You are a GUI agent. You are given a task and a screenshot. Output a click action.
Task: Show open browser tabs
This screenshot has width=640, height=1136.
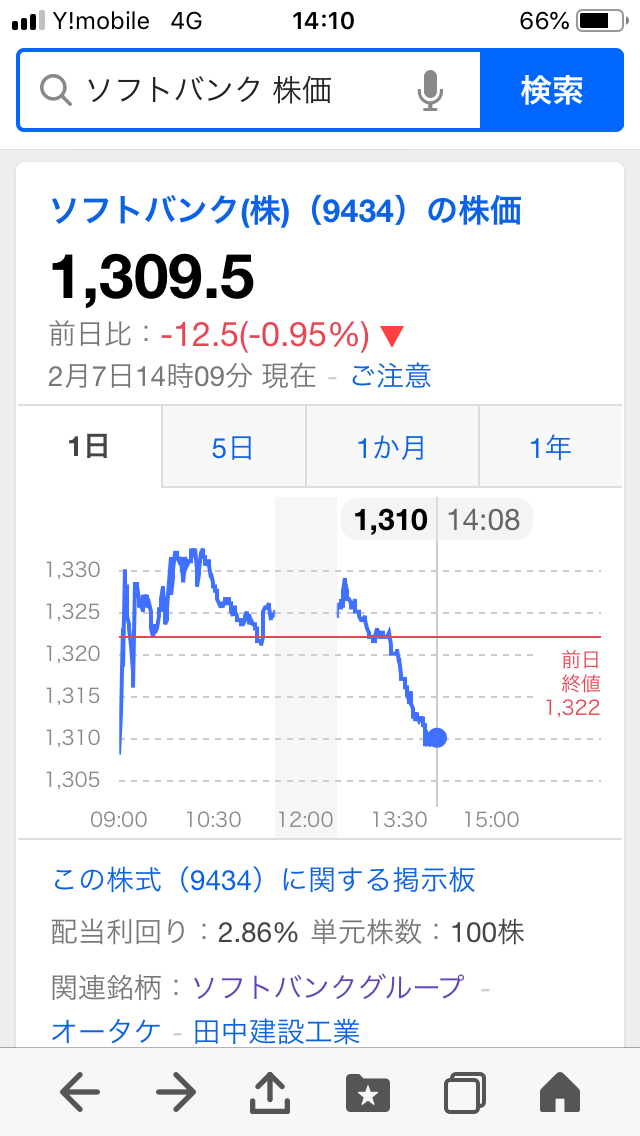tap(464, 1093)
